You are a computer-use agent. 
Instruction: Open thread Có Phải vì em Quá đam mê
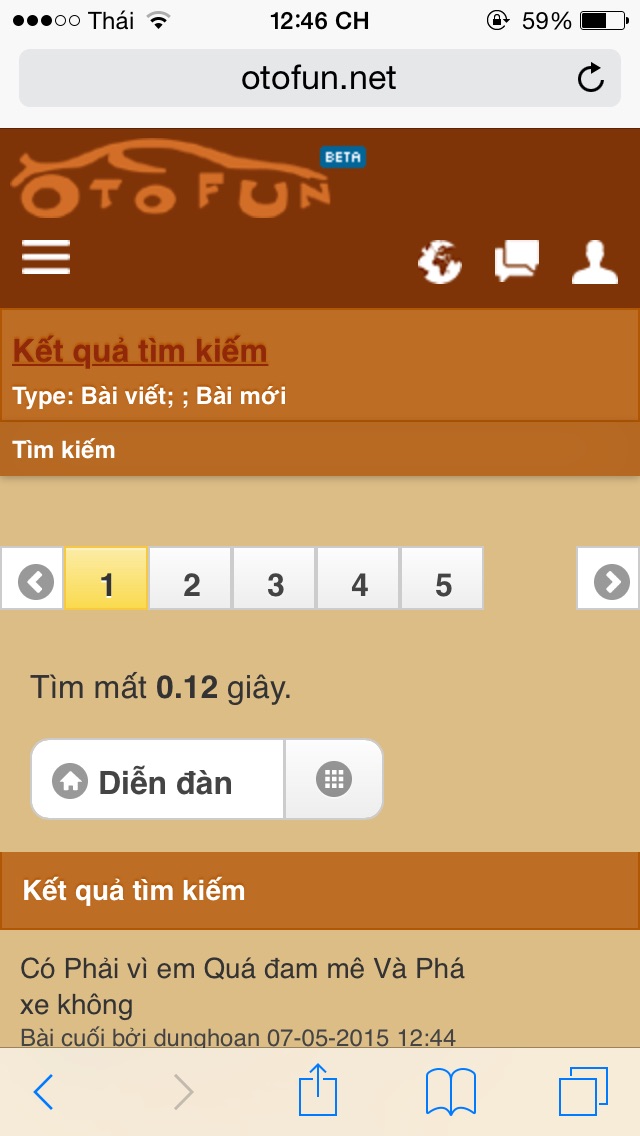pos(242,987)
